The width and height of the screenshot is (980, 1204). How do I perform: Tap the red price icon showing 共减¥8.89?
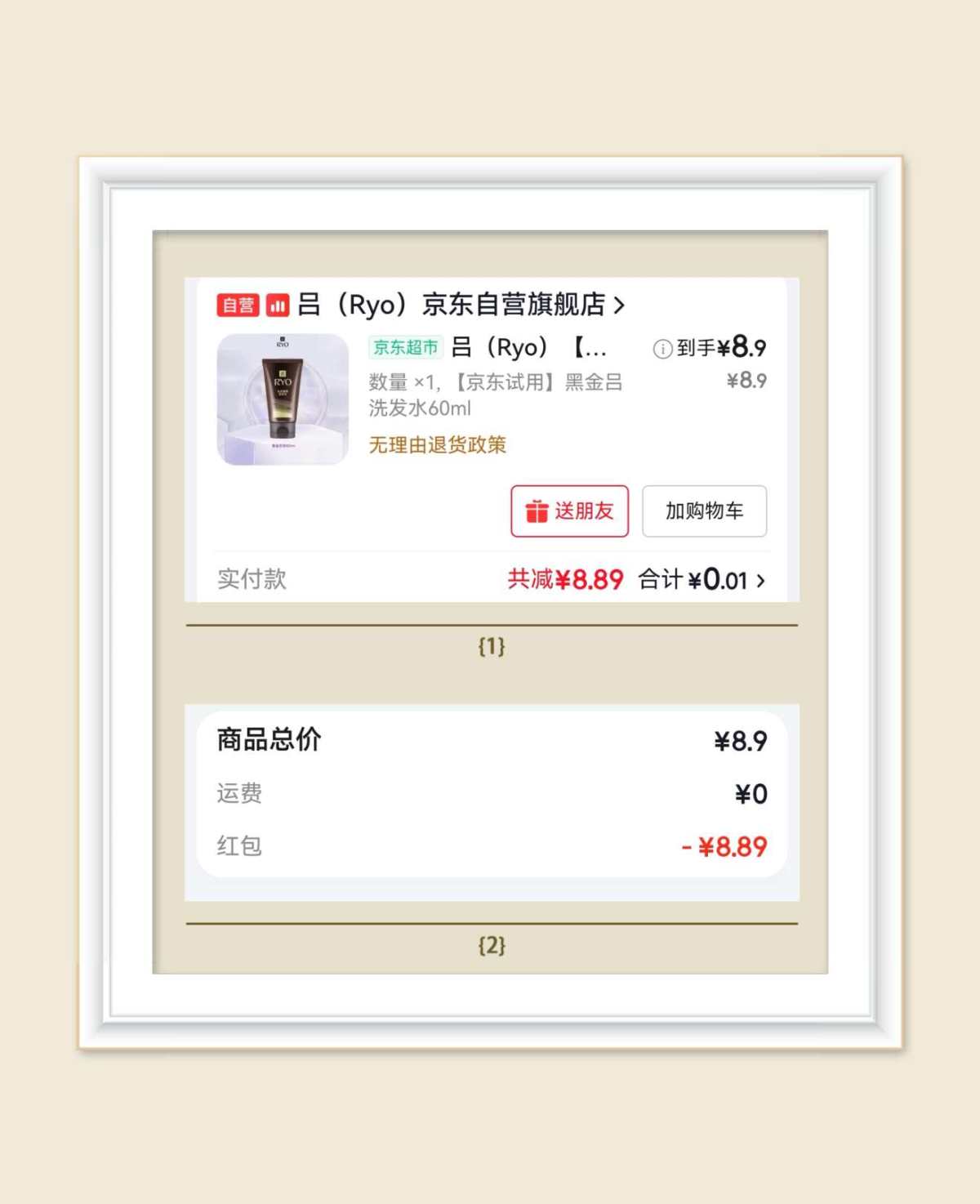tap(566, 578)
